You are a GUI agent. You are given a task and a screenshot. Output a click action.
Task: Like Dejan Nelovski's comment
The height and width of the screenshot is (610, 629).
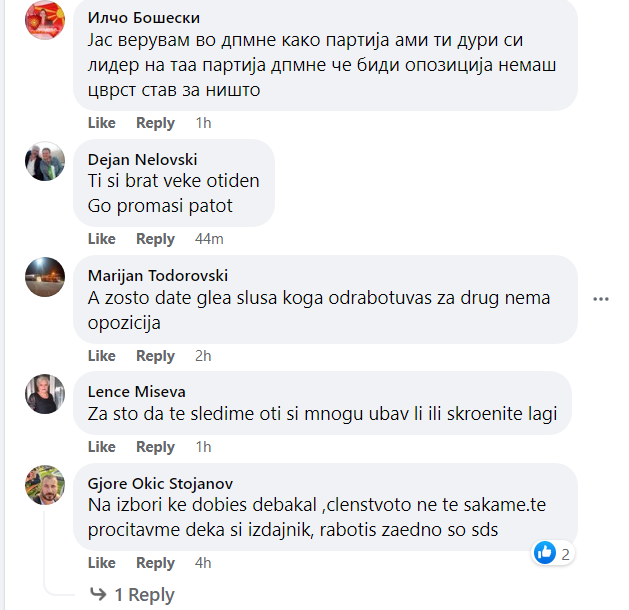click(x=102, y=239)
